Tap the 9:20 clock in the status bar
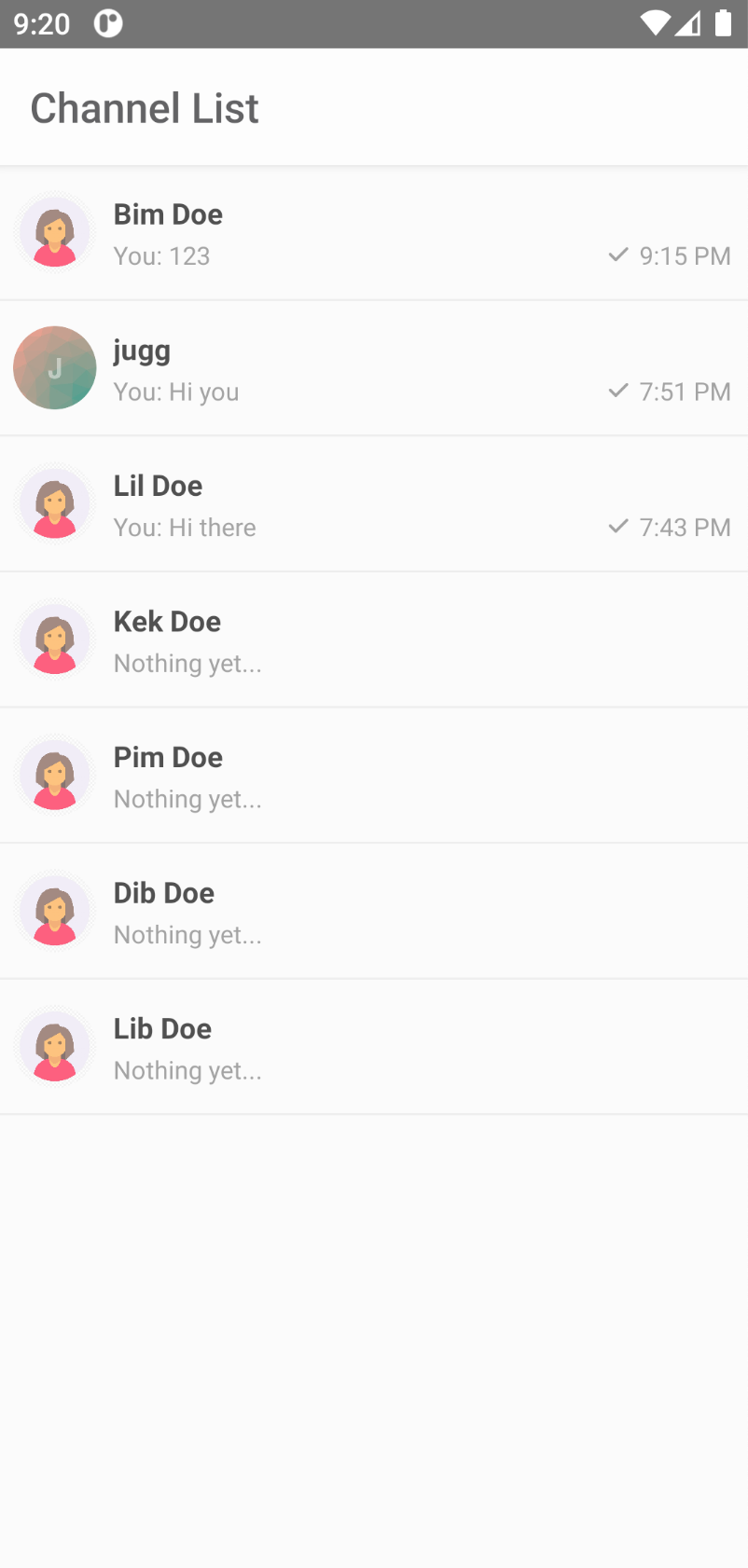 click(41, 23)
